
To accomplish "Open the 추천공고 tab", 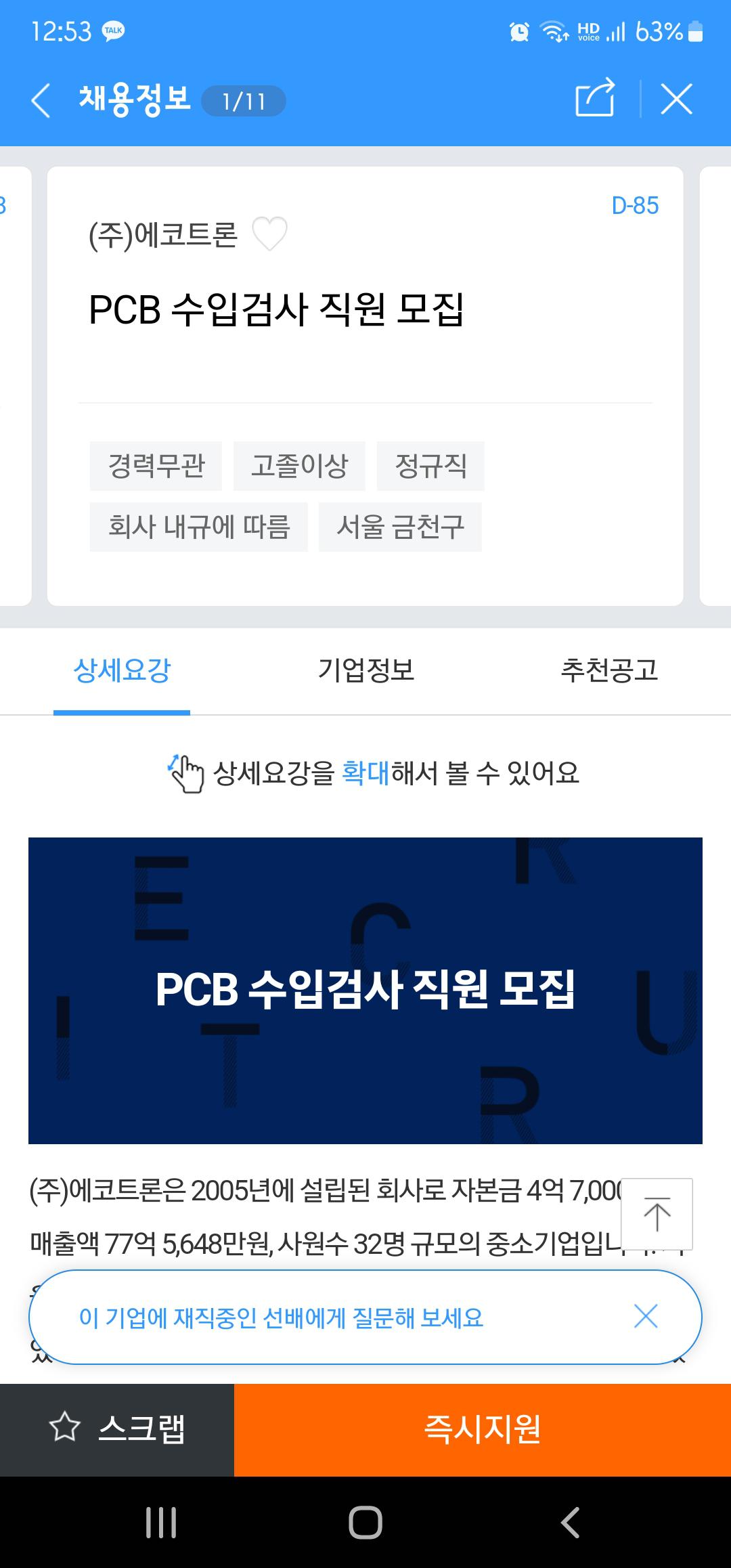I will 608,671.
